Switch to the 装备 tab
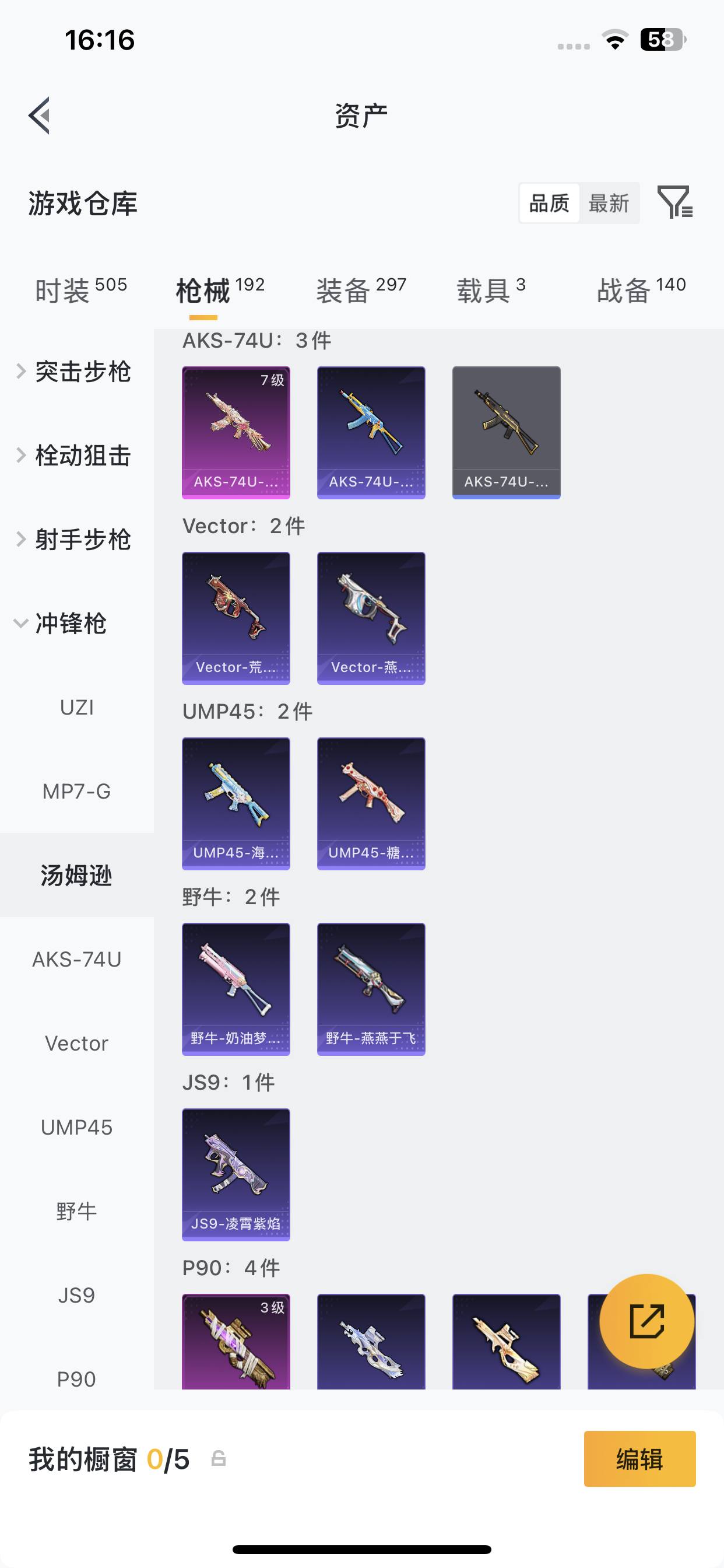Screen dimensions: 724x1568 361,290
